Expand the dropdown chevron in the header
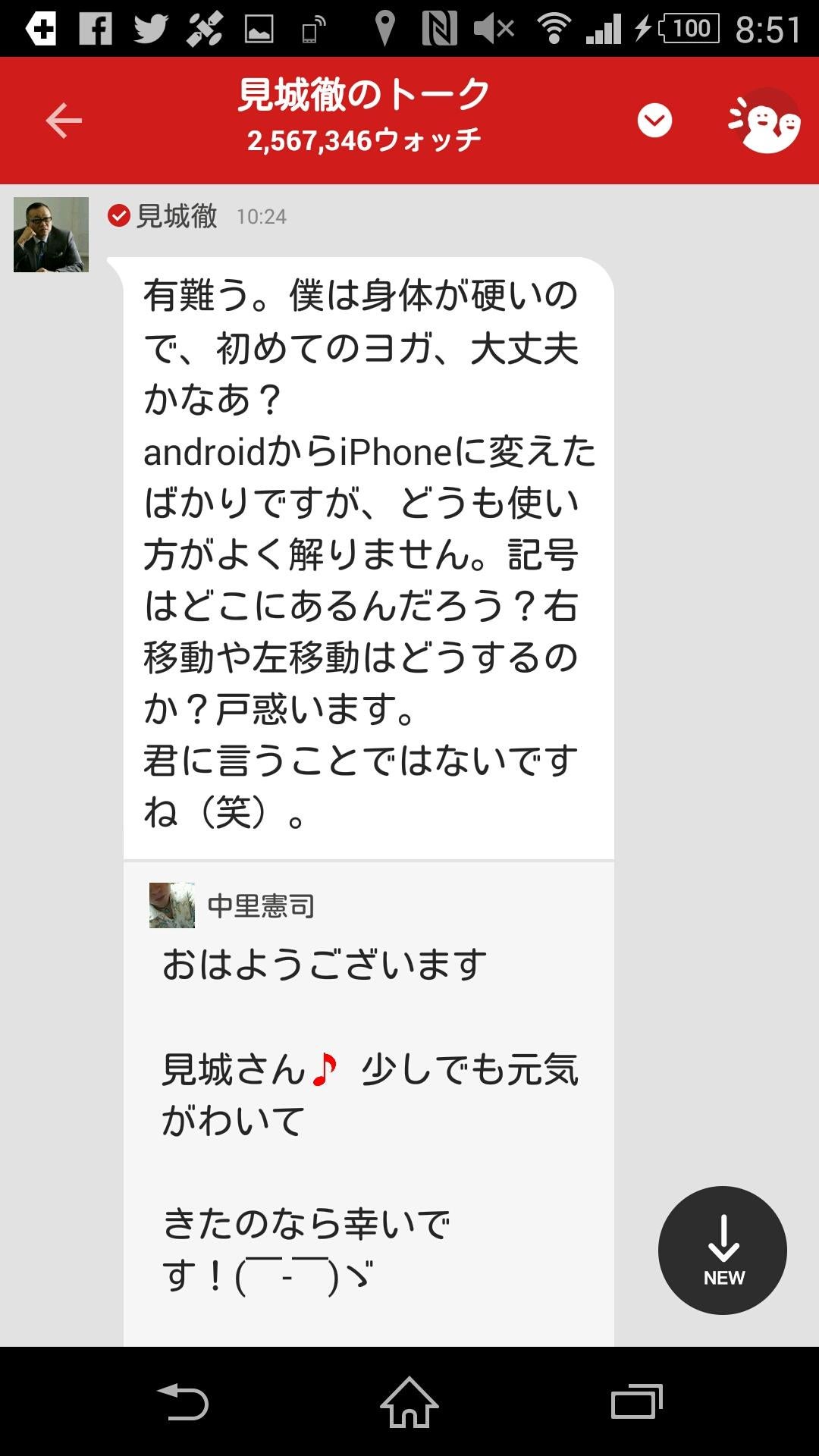Screen dimensions: 819x1456 pos(654,121)
